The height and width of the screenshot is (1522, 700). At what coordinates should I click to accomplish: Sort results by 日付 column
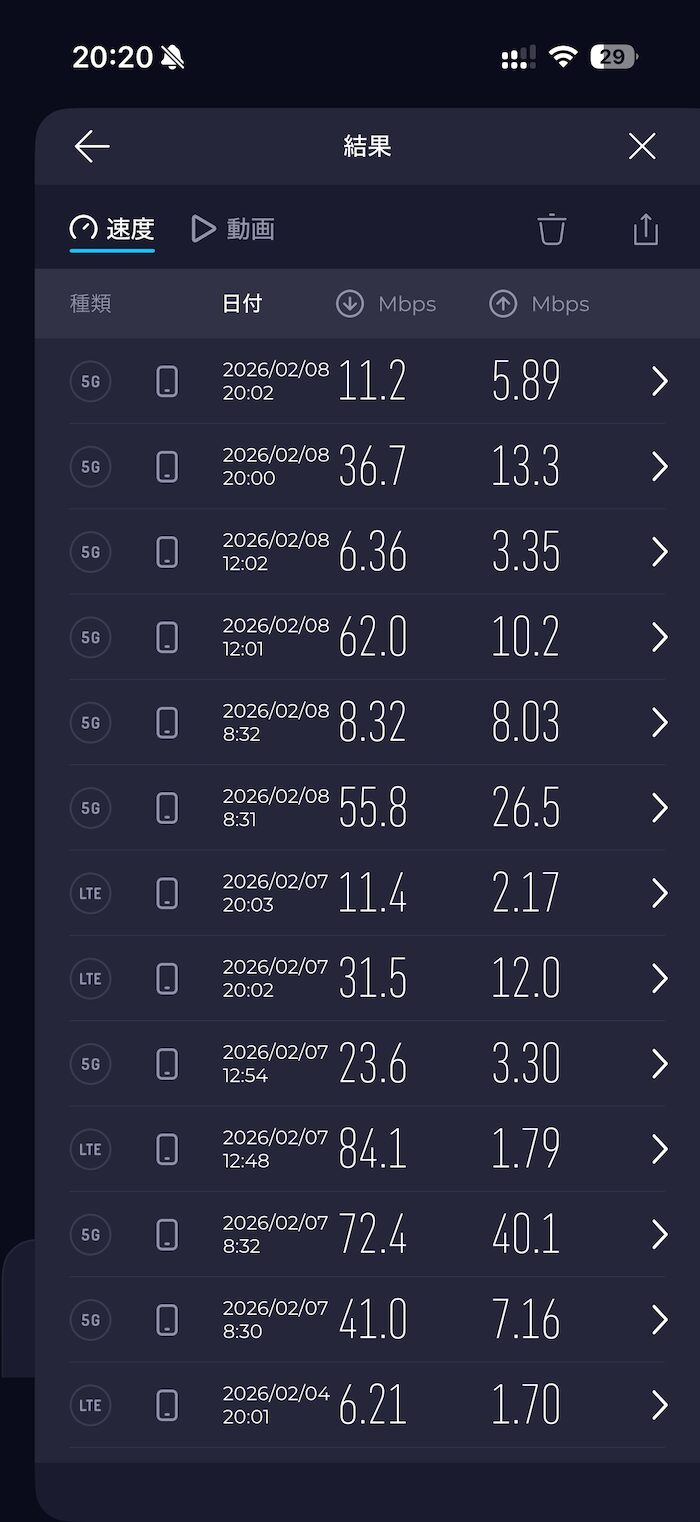pyautogui.click(x=242, y=304)
